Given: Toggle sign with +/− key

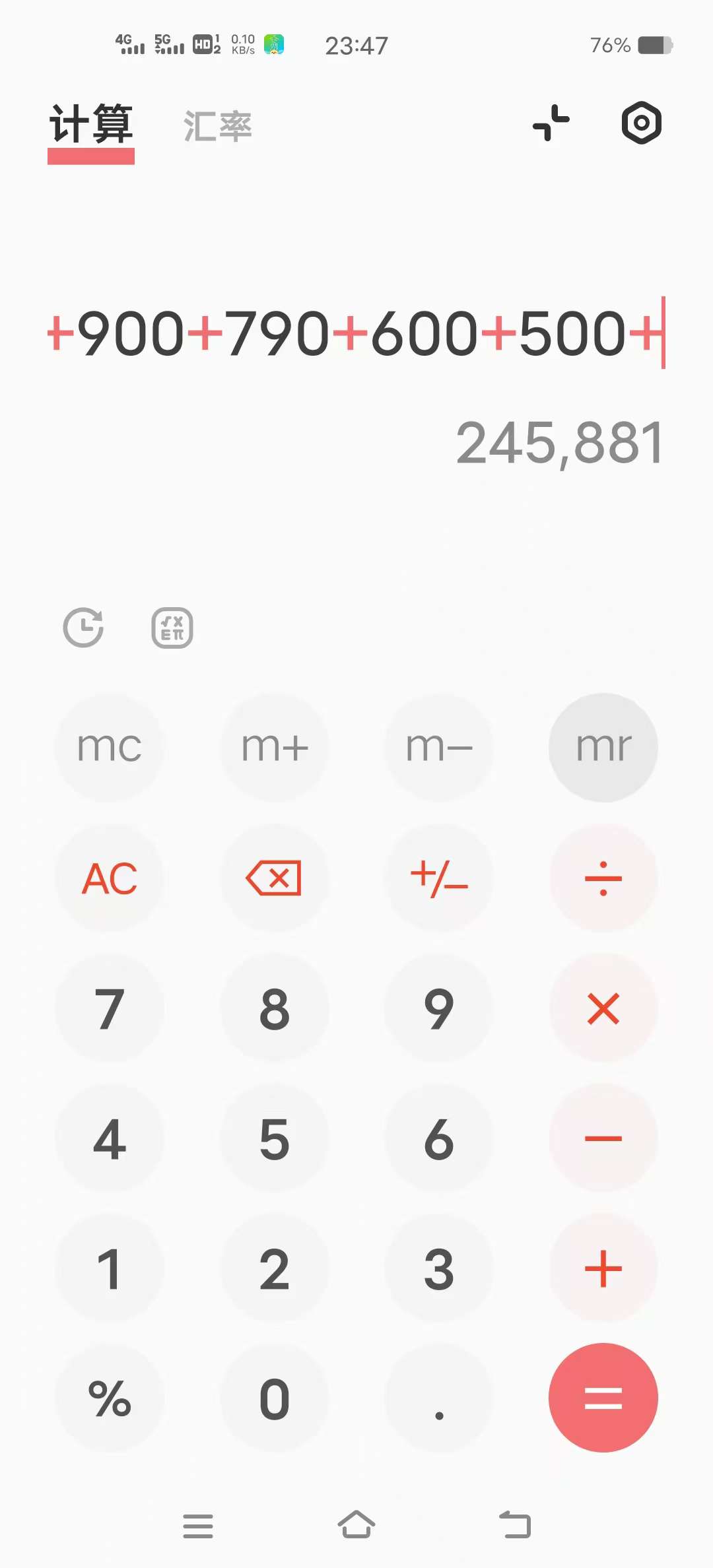Looking at the screenshot, I should pos(439,878).
